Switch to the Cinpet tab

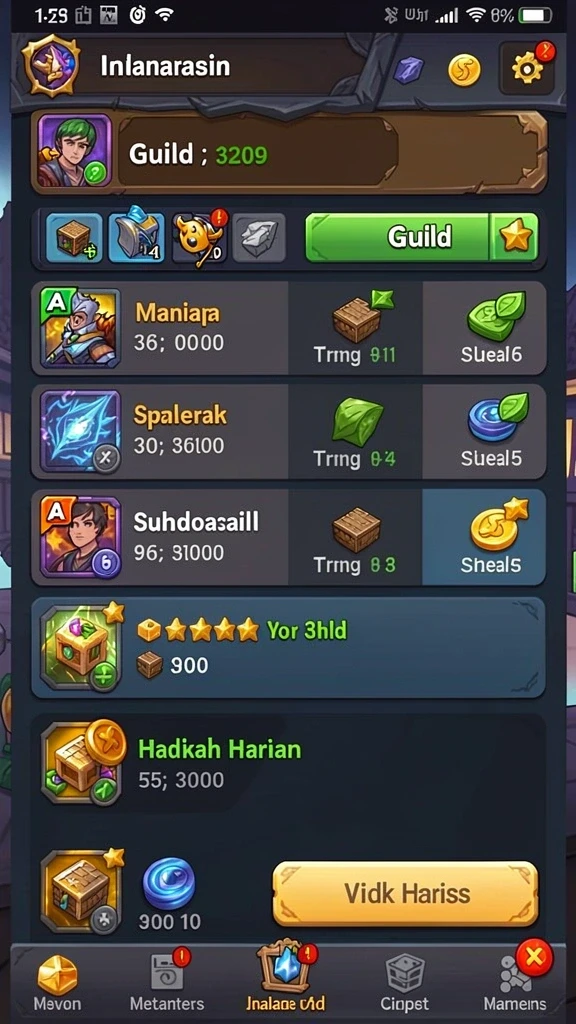(x=405, y=984)
